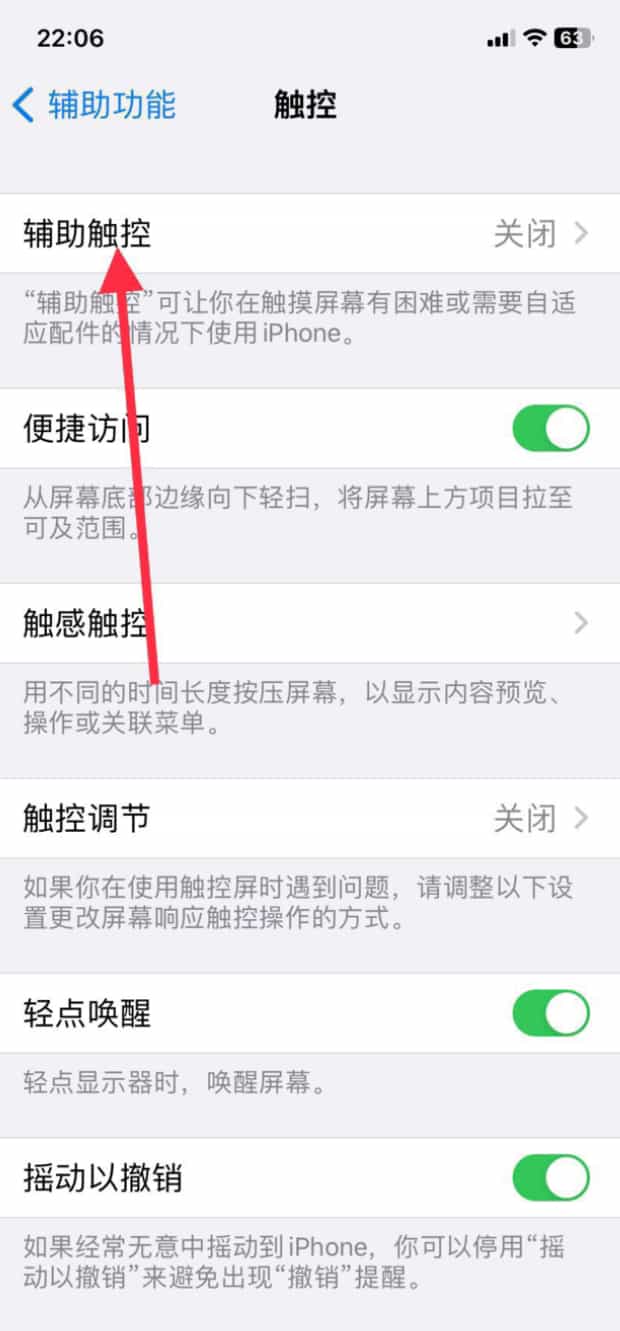This screenshot has height=1331, width=620.
Task: Turn off the 便捷访问 switch
Action: point(550,429)
